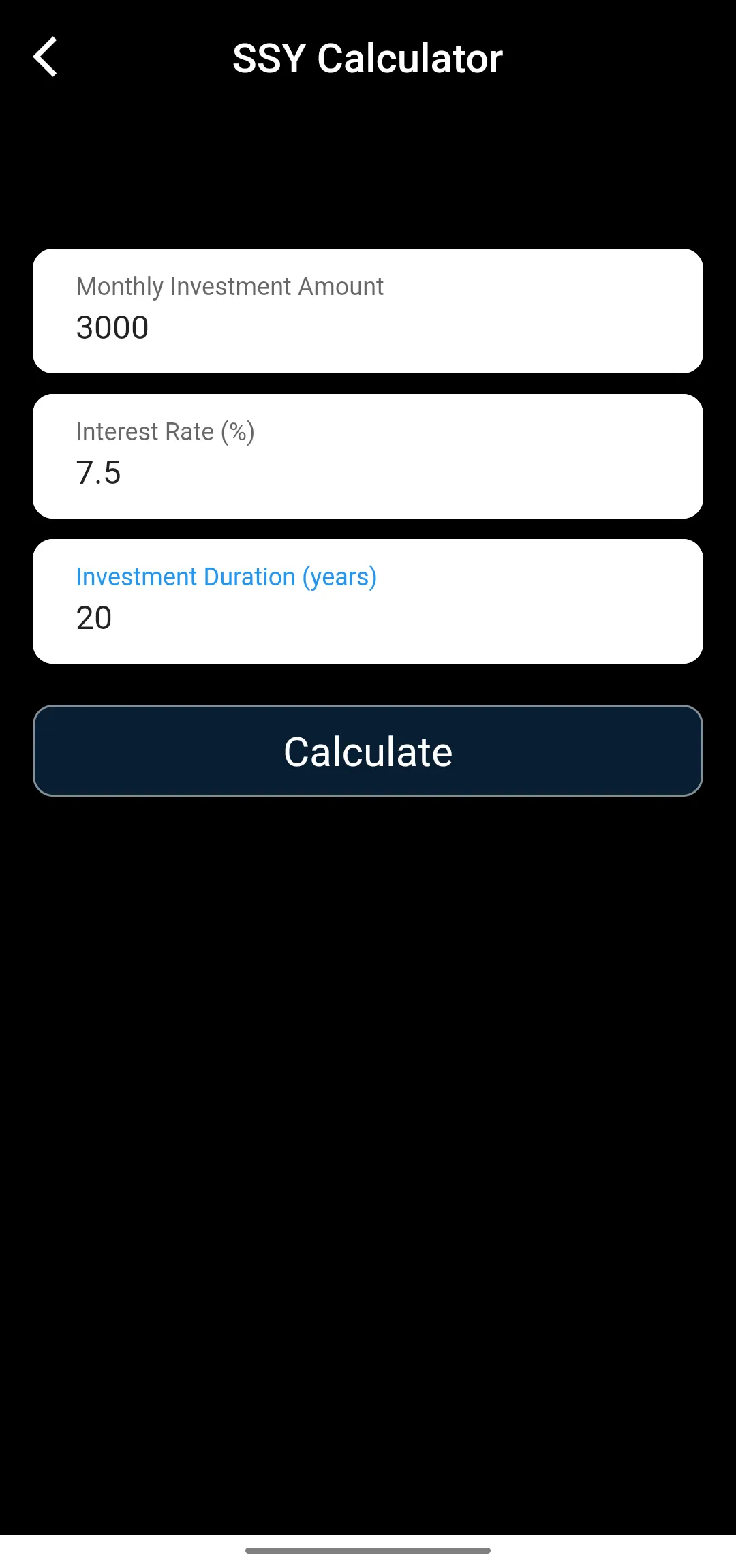Click the 20 years duration value

tap(95, 617)
